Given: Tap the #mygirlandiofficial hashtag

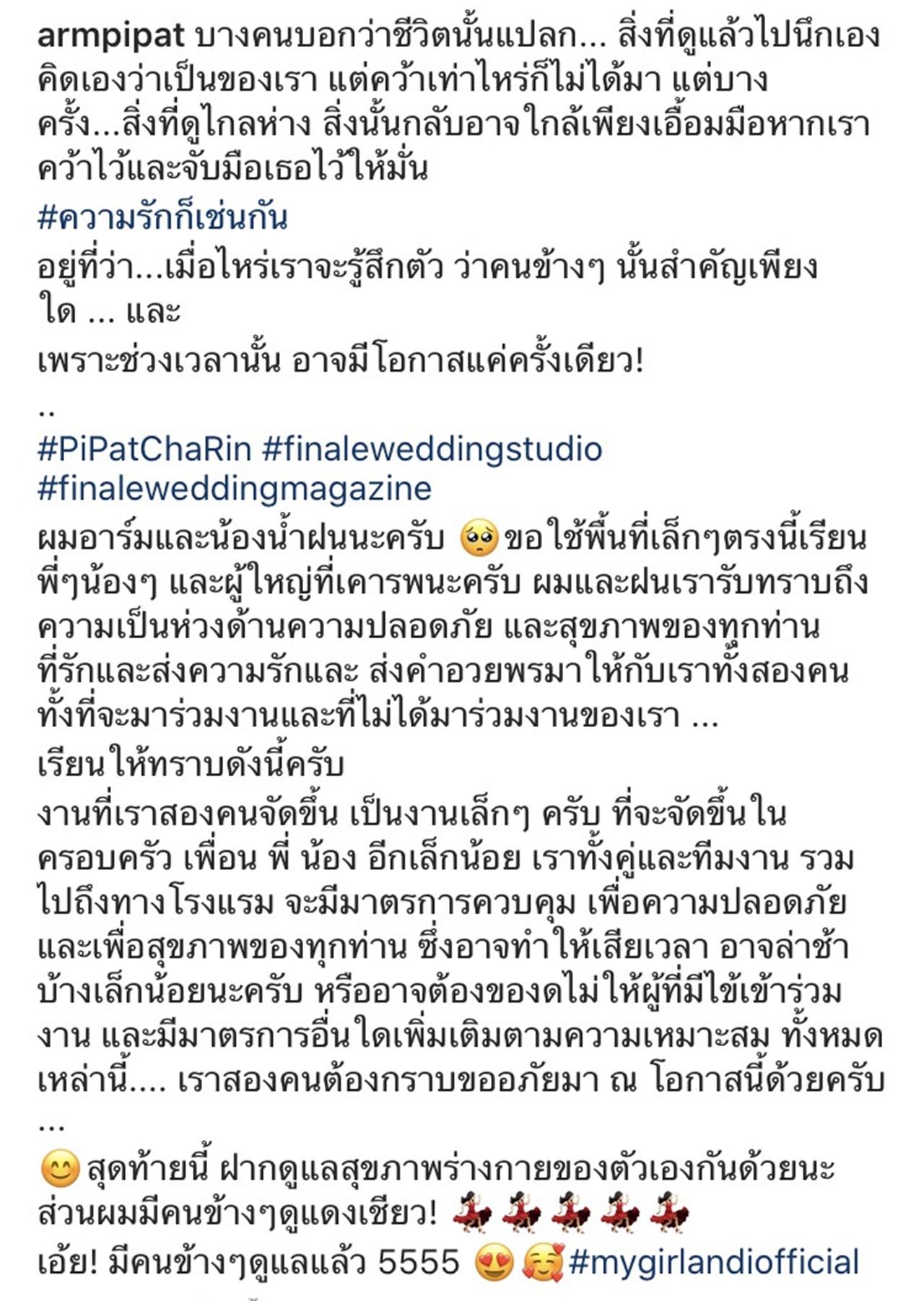Looking at the screenshot, I should [x=714, y=1263].
